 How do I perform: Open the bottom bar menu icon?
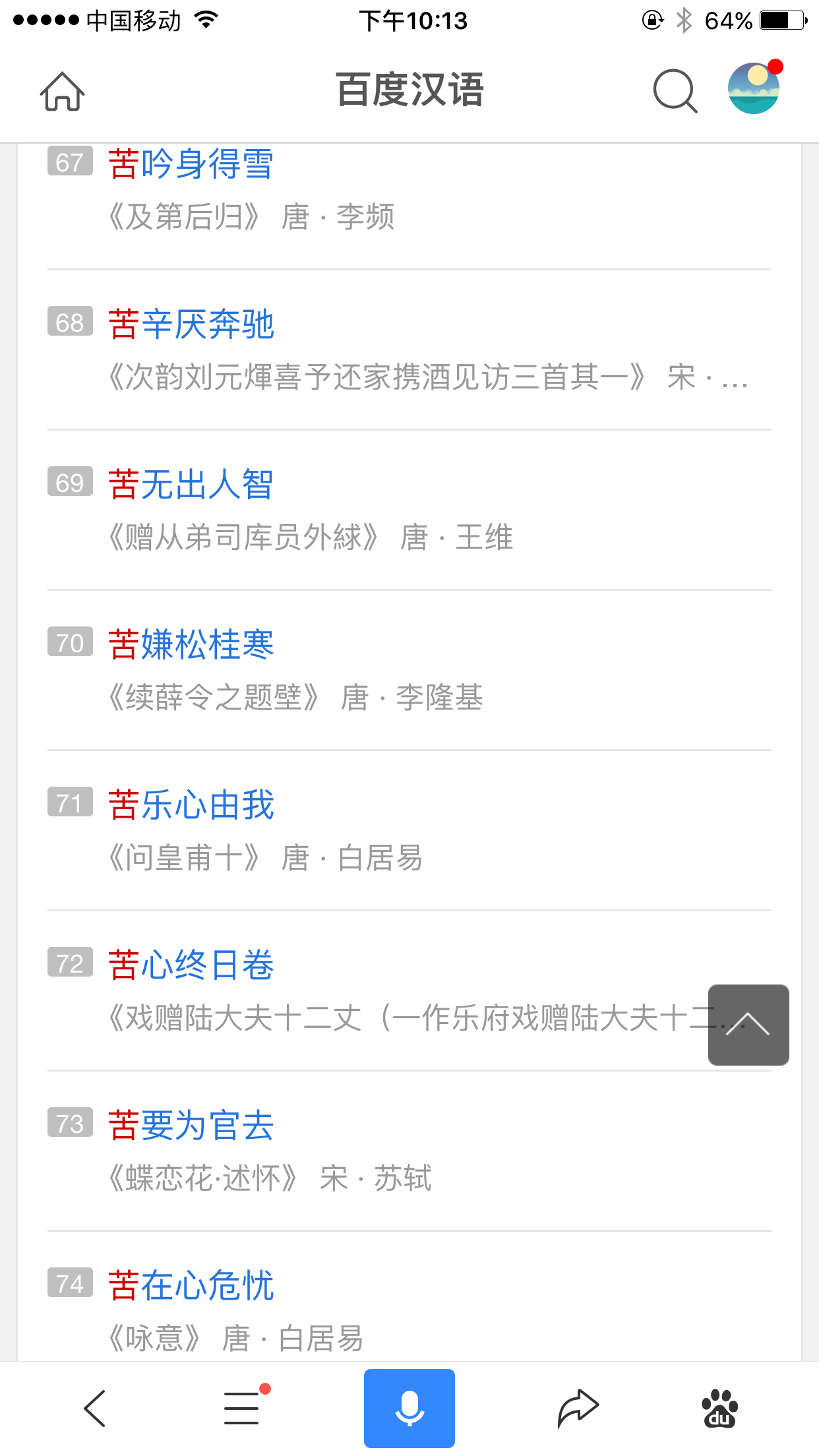244,1406
